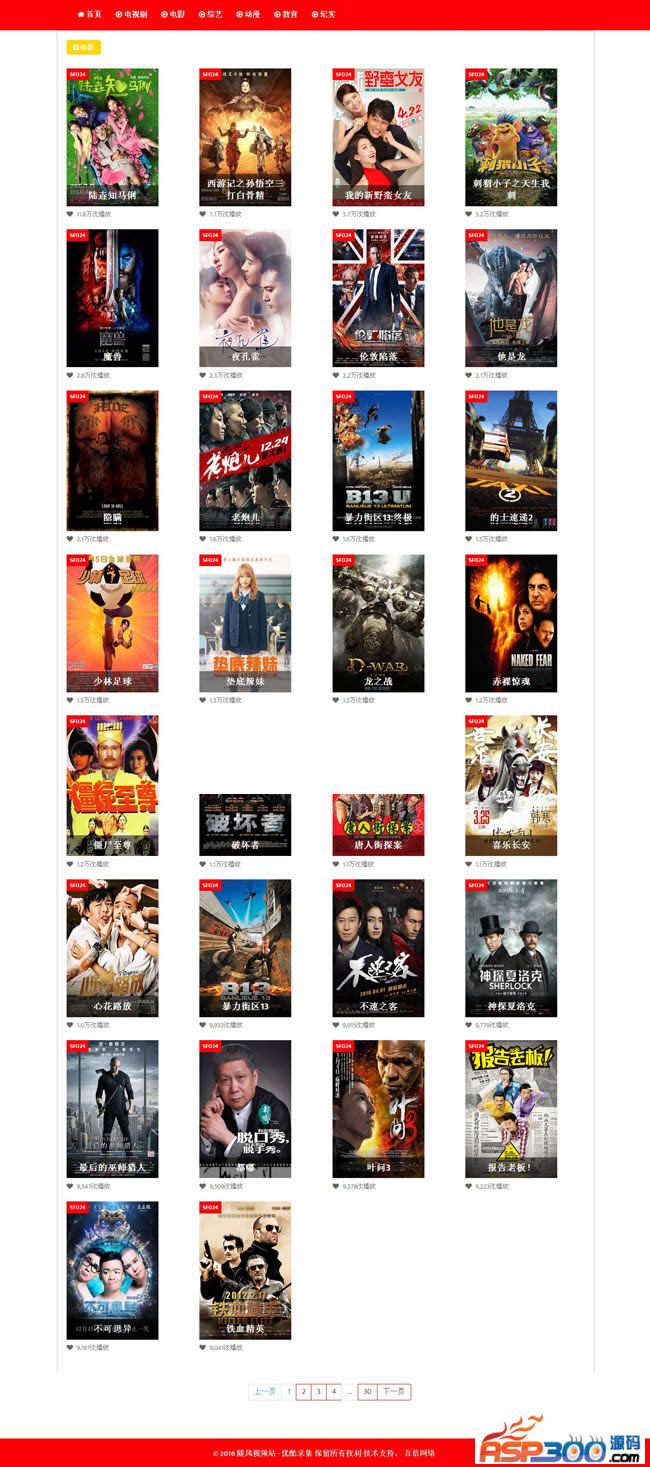Screen dimensions: 650x1467
Task: Open the film 唐人街探案
Action: click(378, 825)
